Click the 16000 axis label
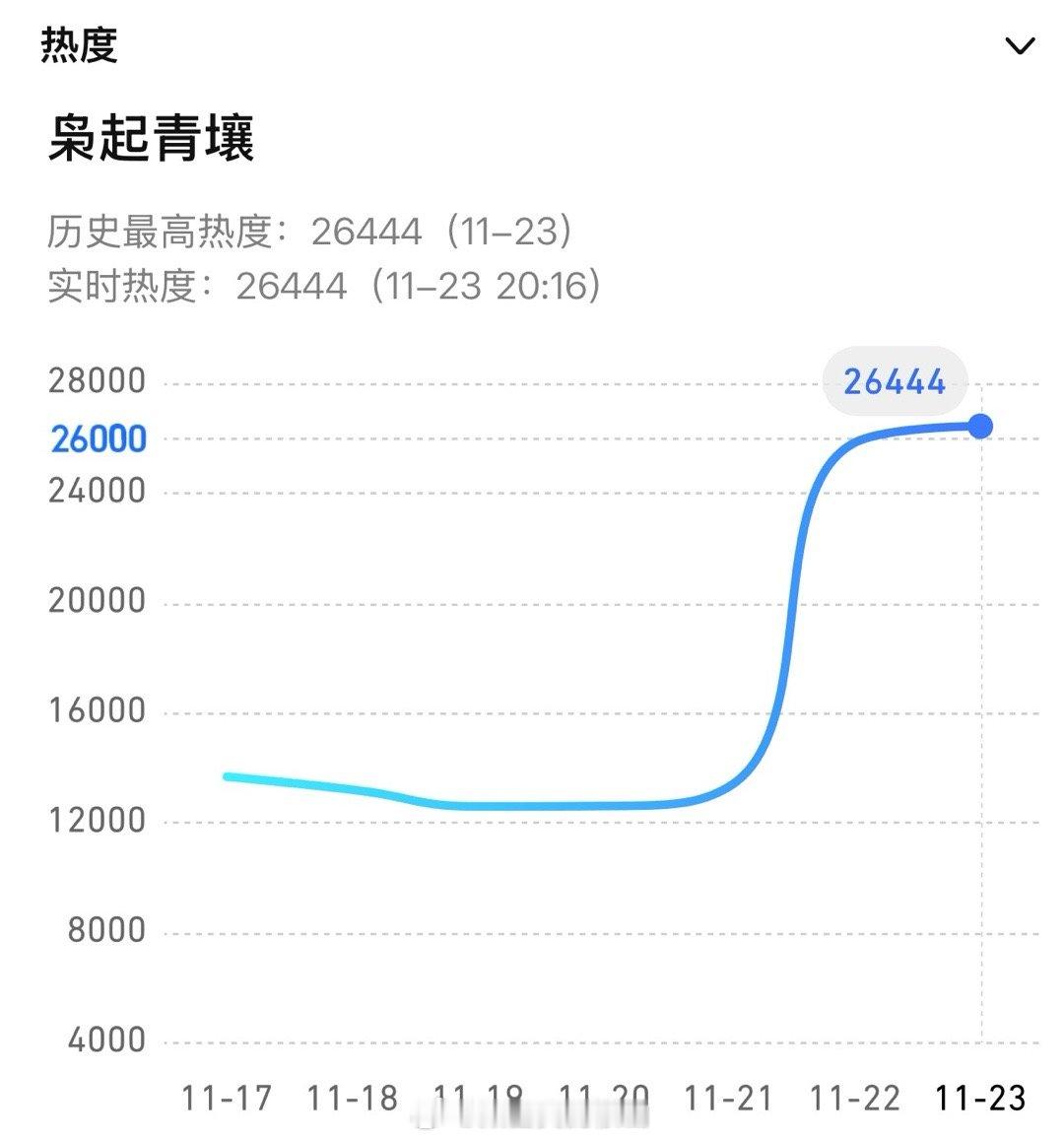1064x1140 pixels. click(96, 709)
